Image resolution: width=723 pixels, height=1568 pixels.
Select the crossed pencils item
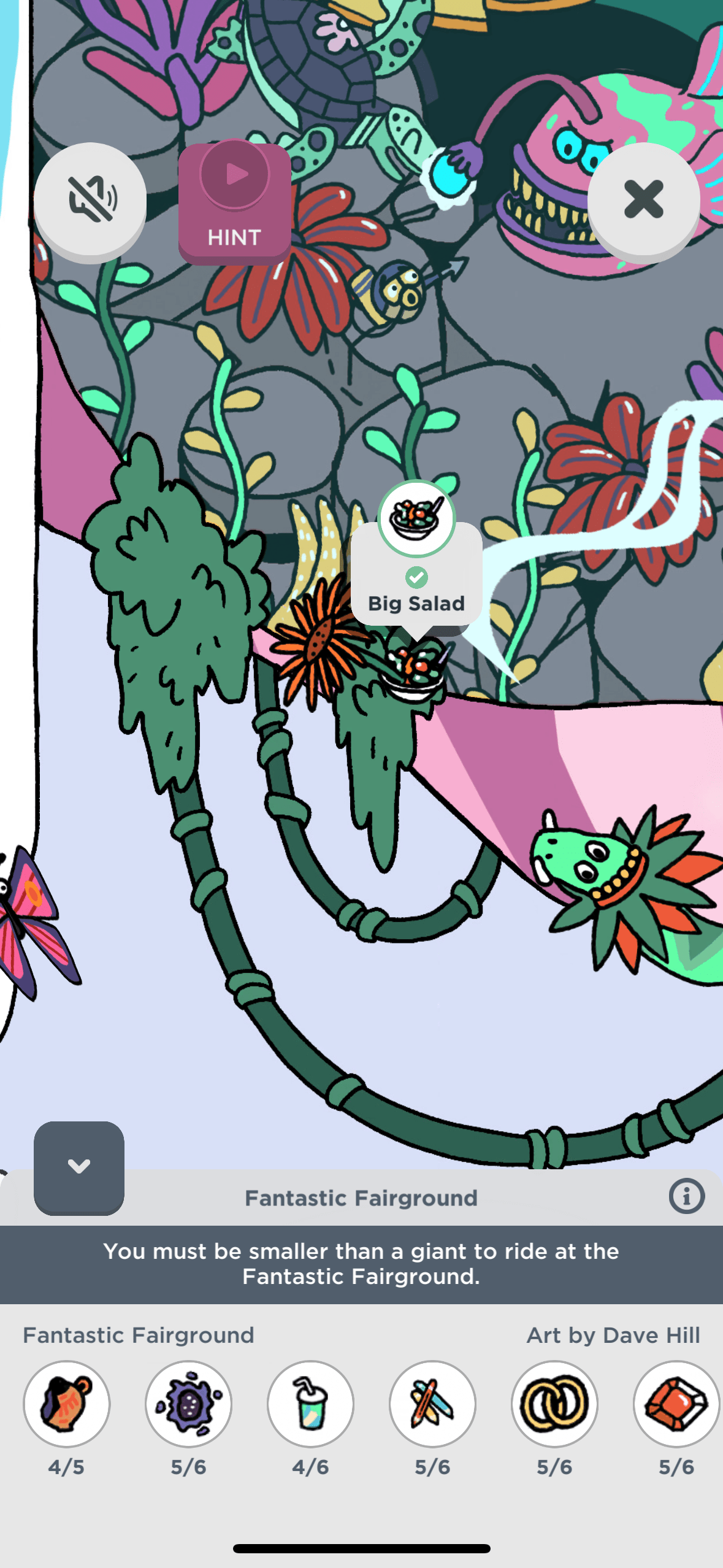[432, 1404]
